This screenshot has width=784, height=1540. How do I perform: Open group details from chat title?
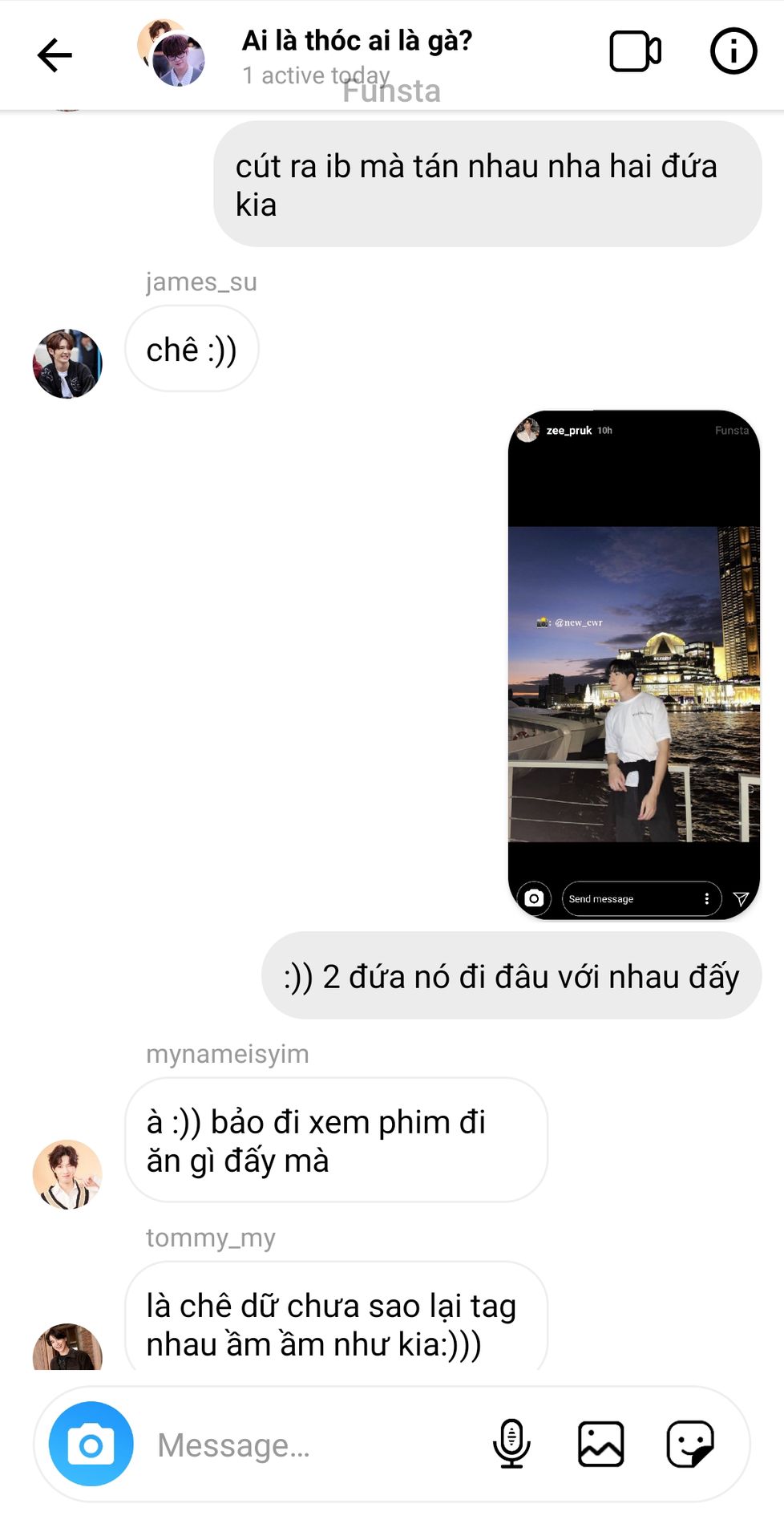pos(357,42)
